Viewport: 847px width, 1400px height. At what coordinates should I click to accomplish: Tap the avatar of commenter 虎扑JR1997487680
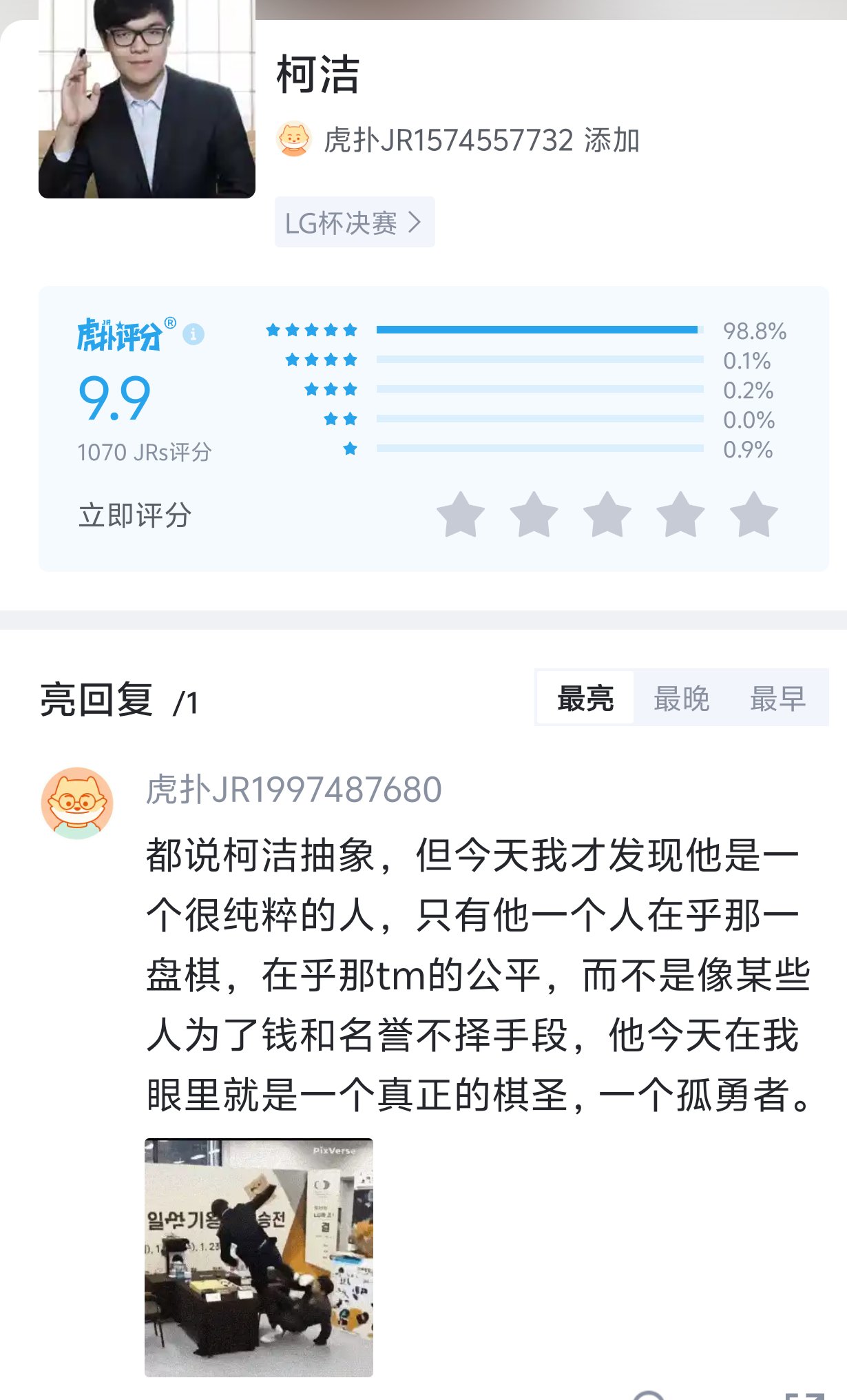pyautogui.click(x=77, y=803)
